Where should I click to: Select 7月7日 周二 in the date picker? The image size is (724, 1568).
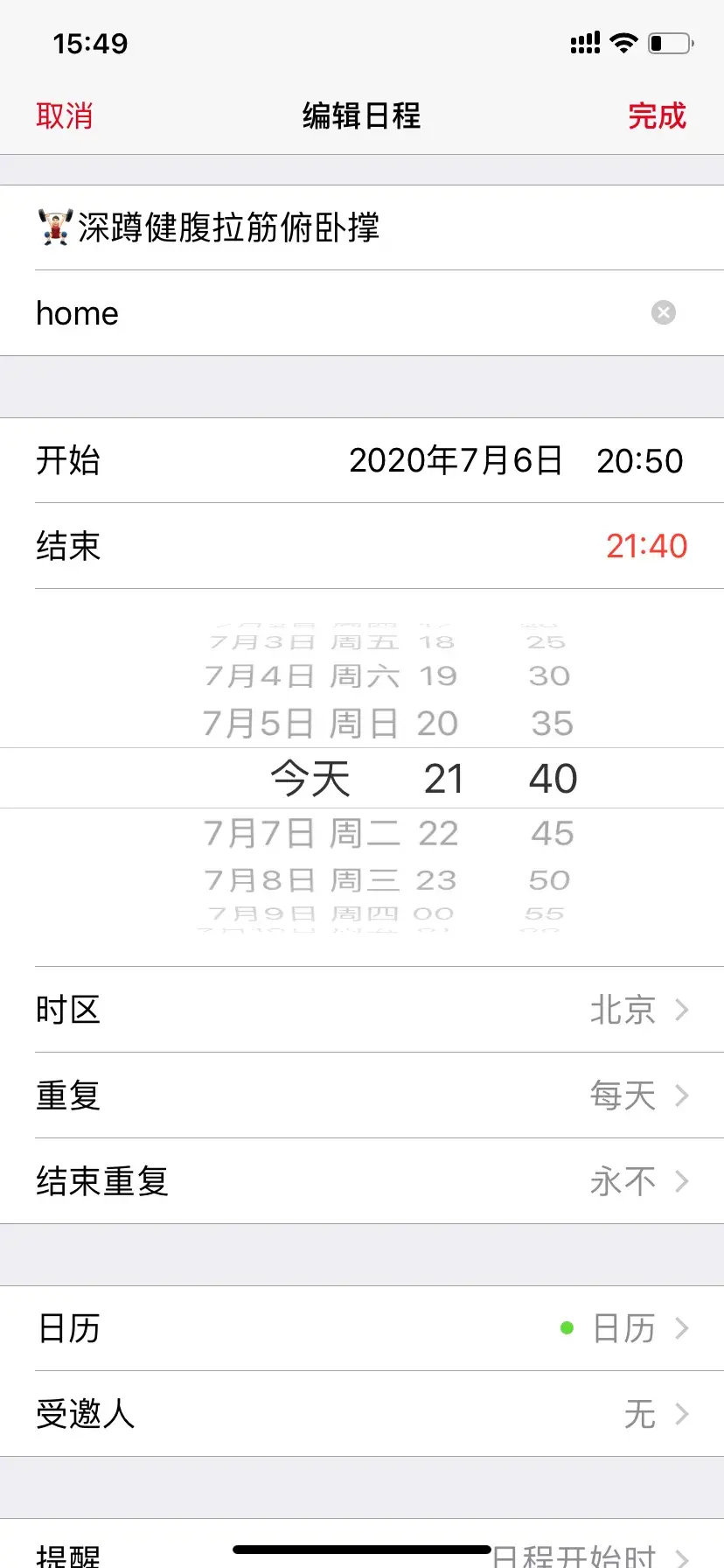click(301, 833)
